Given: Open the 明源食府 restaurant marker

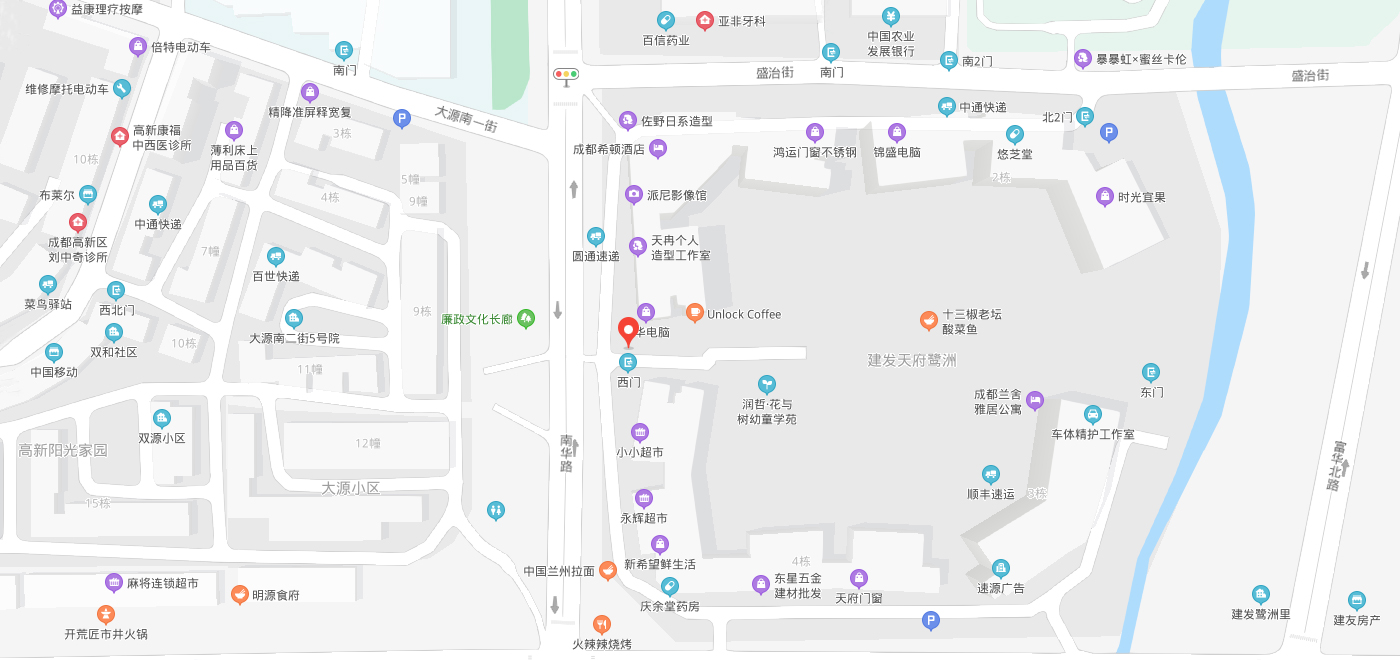Looking at the screenshot, I should [x=240, y=595].
